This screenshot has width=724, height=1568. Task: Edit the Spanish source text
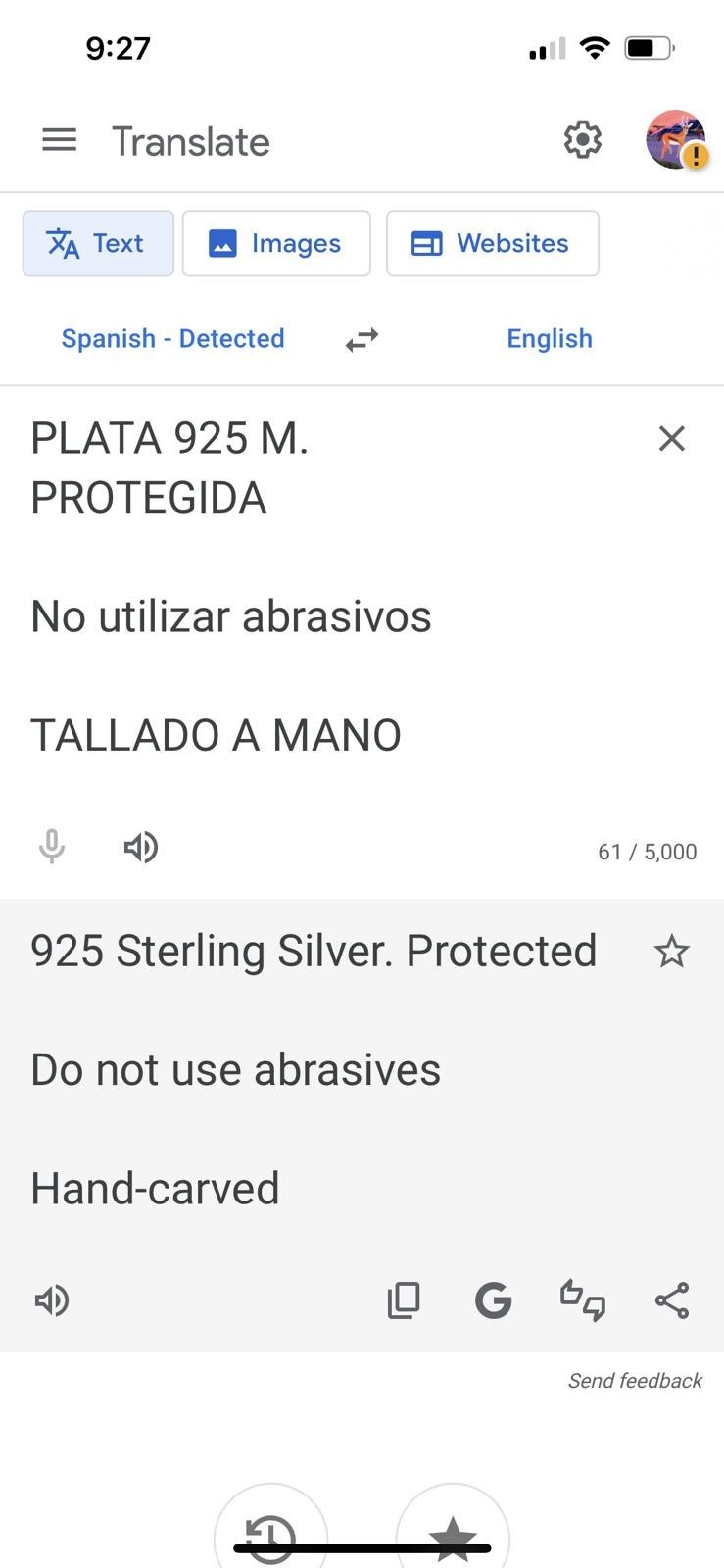pyautogui.click(x=294, y=588)
